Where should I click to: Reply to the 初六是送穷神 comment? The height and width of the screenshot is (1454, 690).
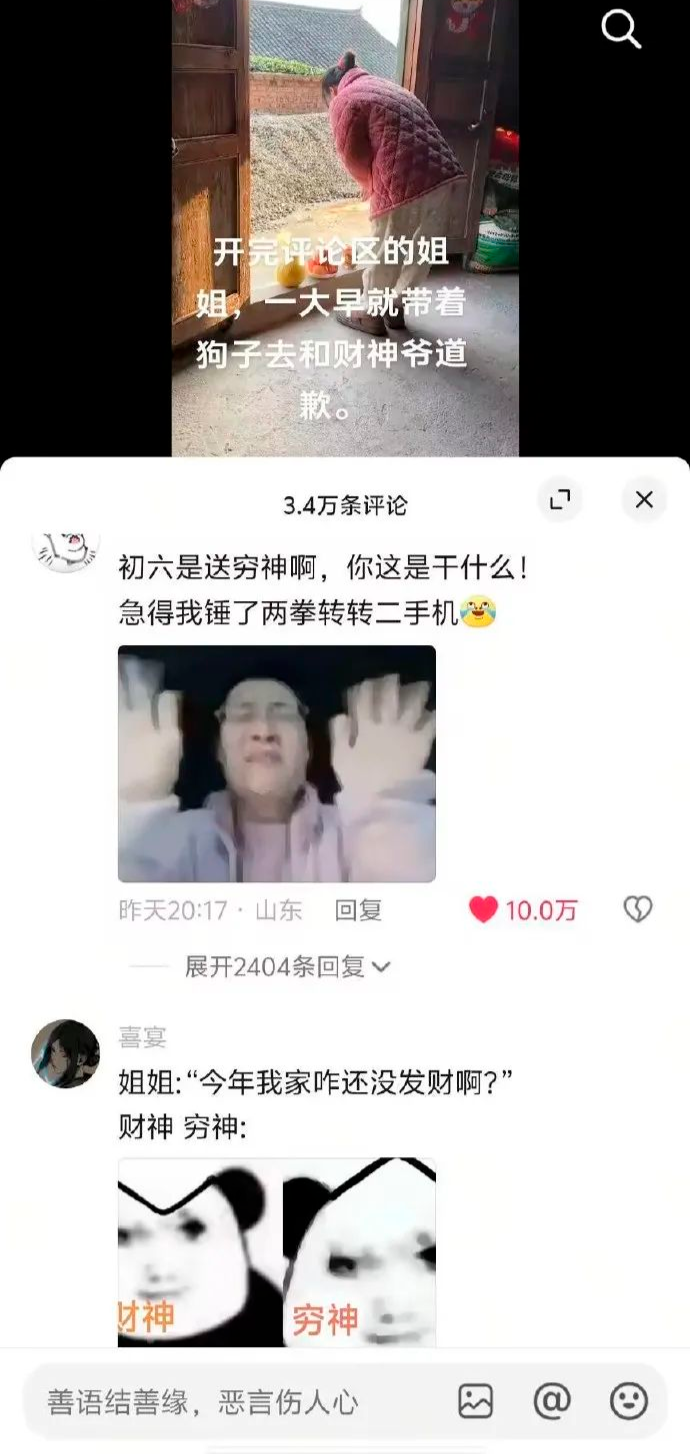point(358,910)
